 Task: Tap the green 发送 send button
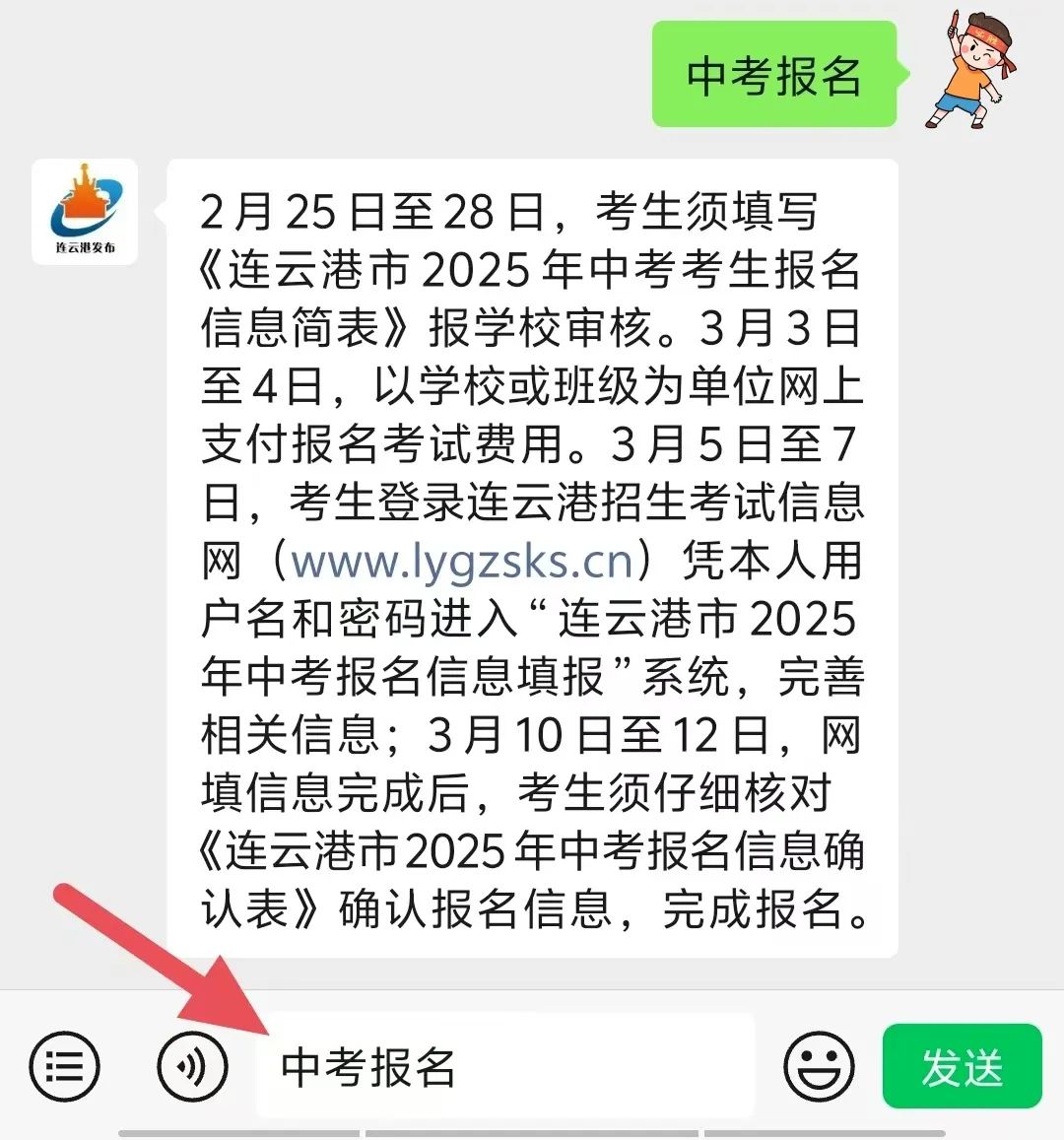pyautogui.click(x=962, y=1066)
